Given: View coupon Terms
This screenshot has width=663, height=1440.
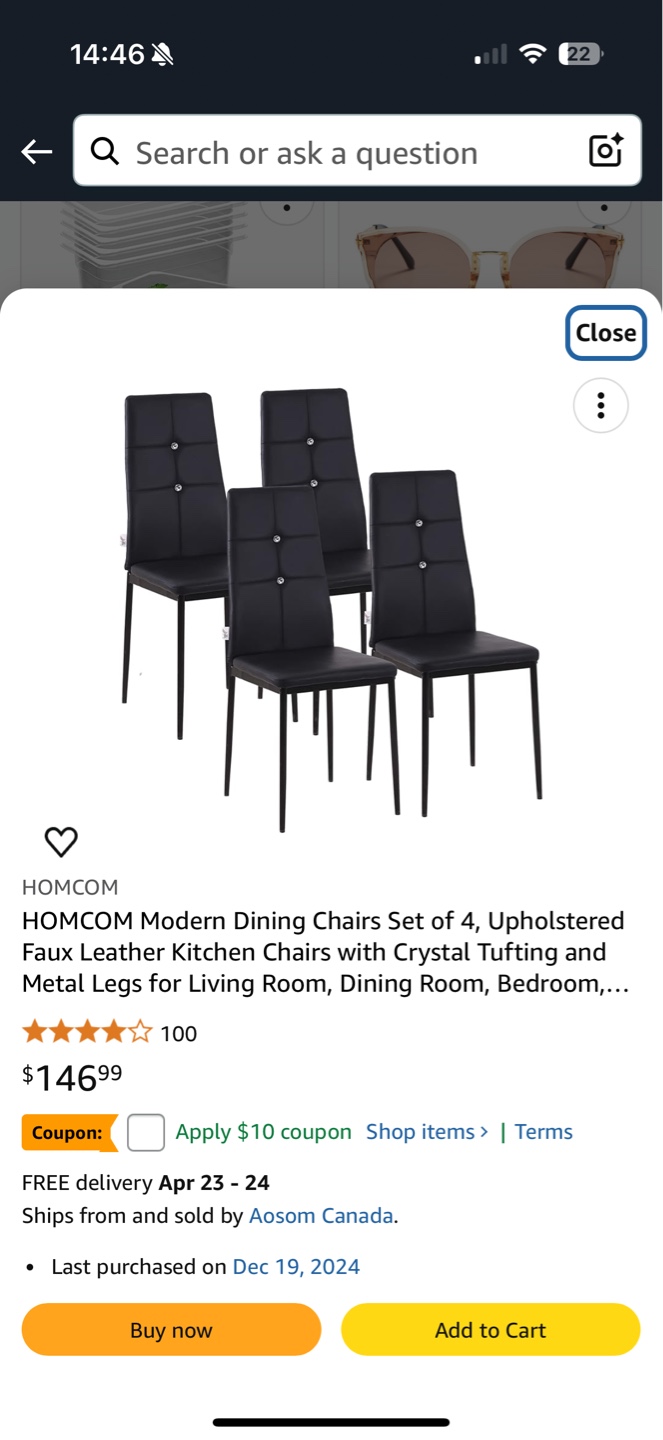Looking at the screenshot, I should click(544, 1132).
